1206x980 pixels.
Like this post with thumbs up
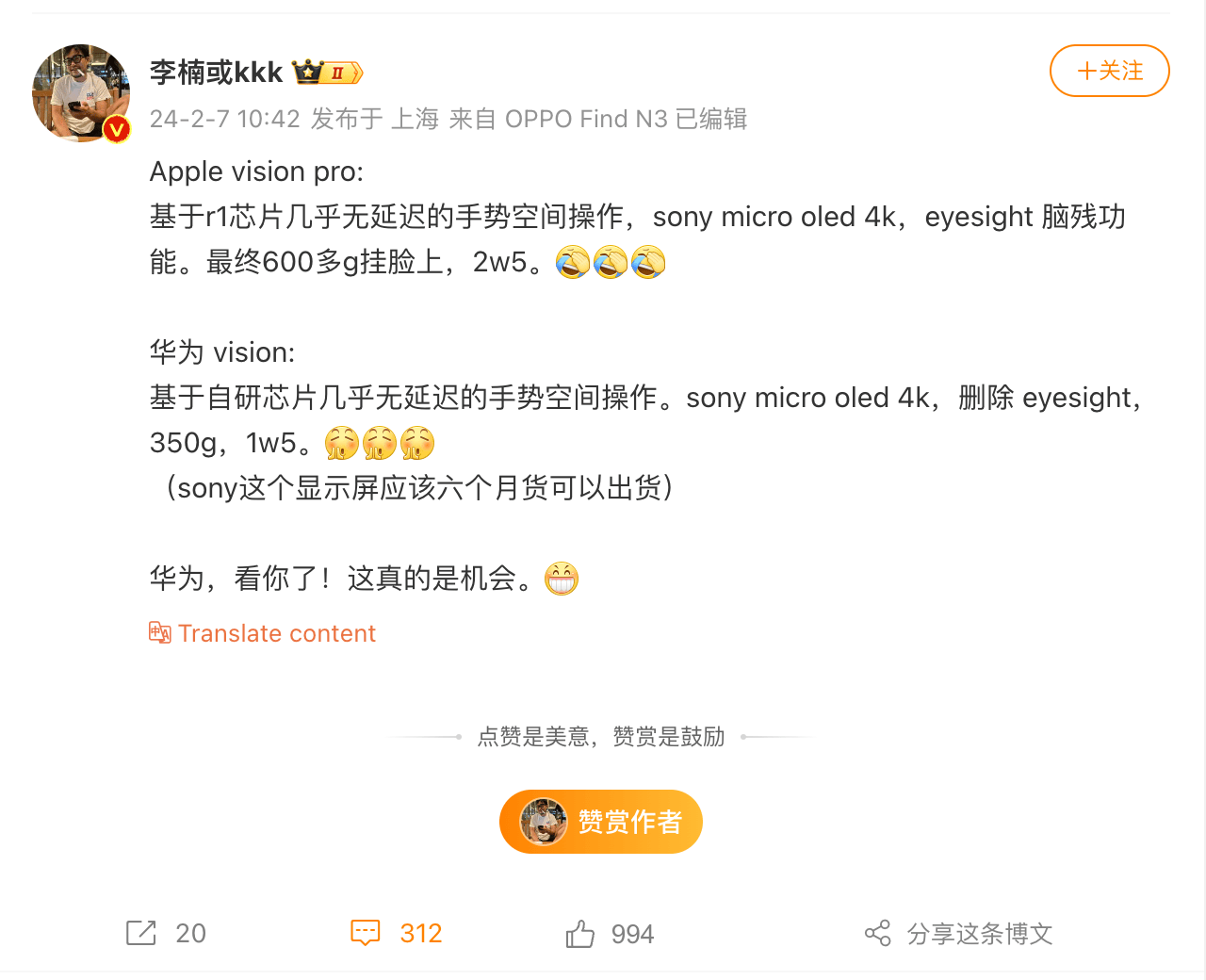(x=609, y=934)
